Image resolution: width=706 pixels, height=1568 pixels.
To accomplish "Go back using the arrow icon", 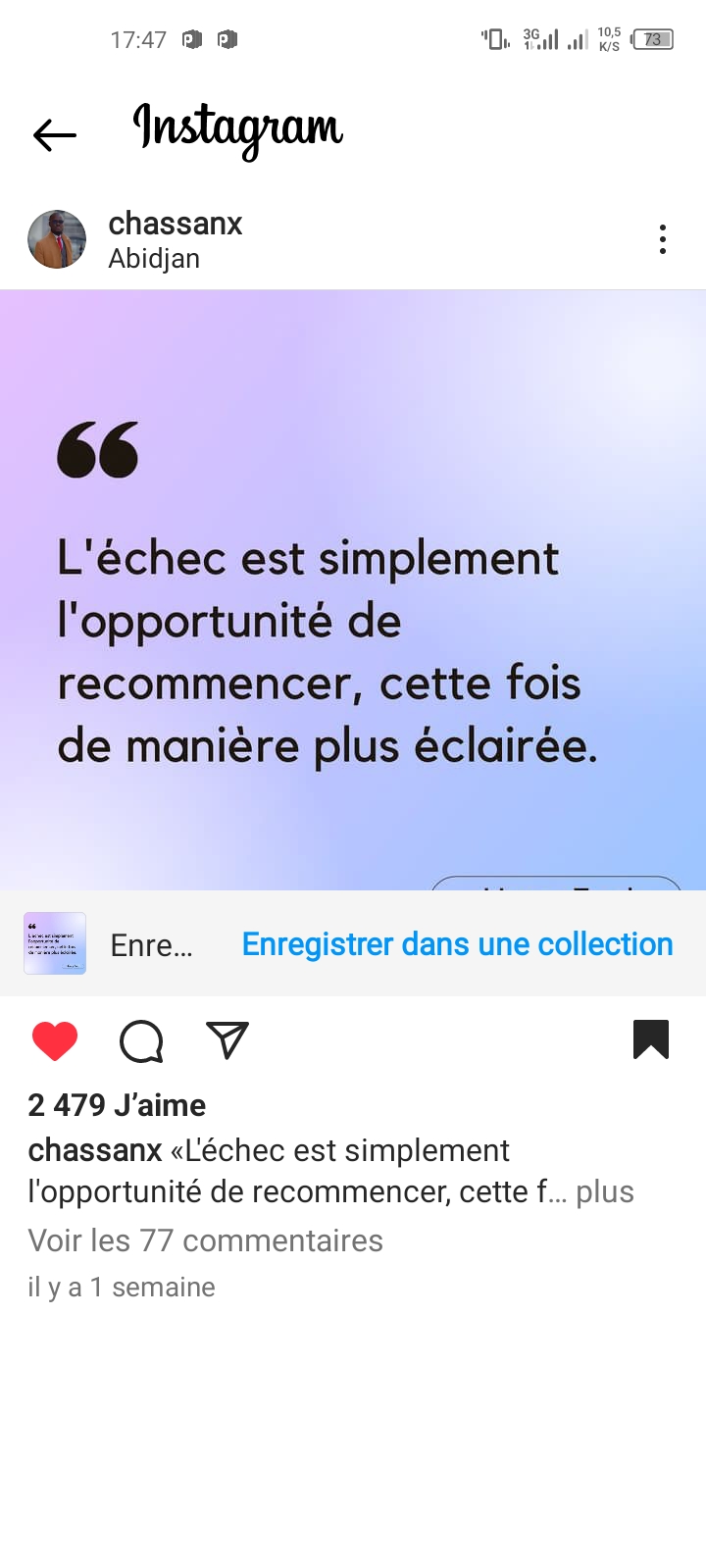I will [55, 134].
